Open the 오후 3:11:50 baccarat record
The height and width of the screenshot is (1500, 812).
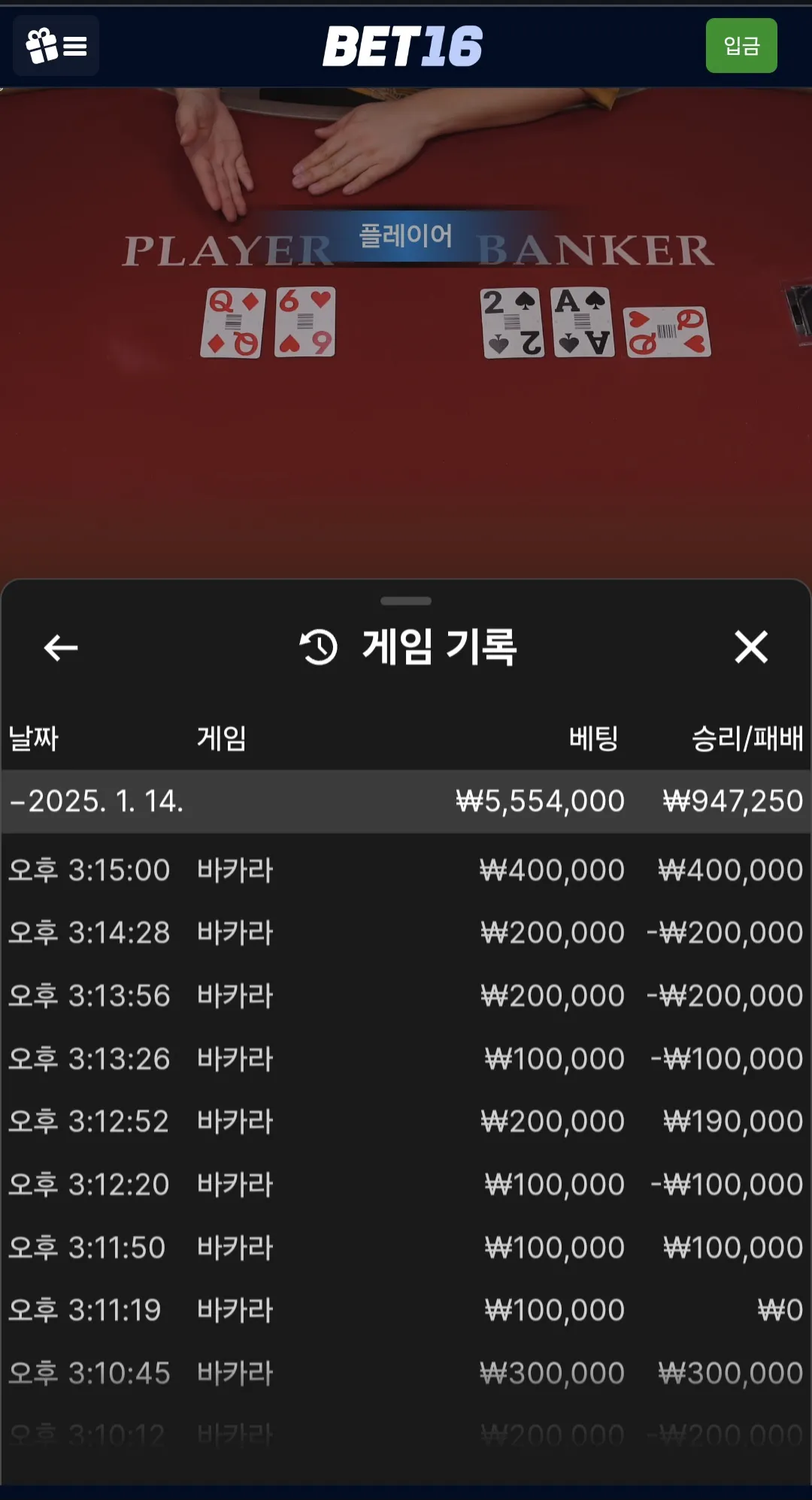[406, 1248]
